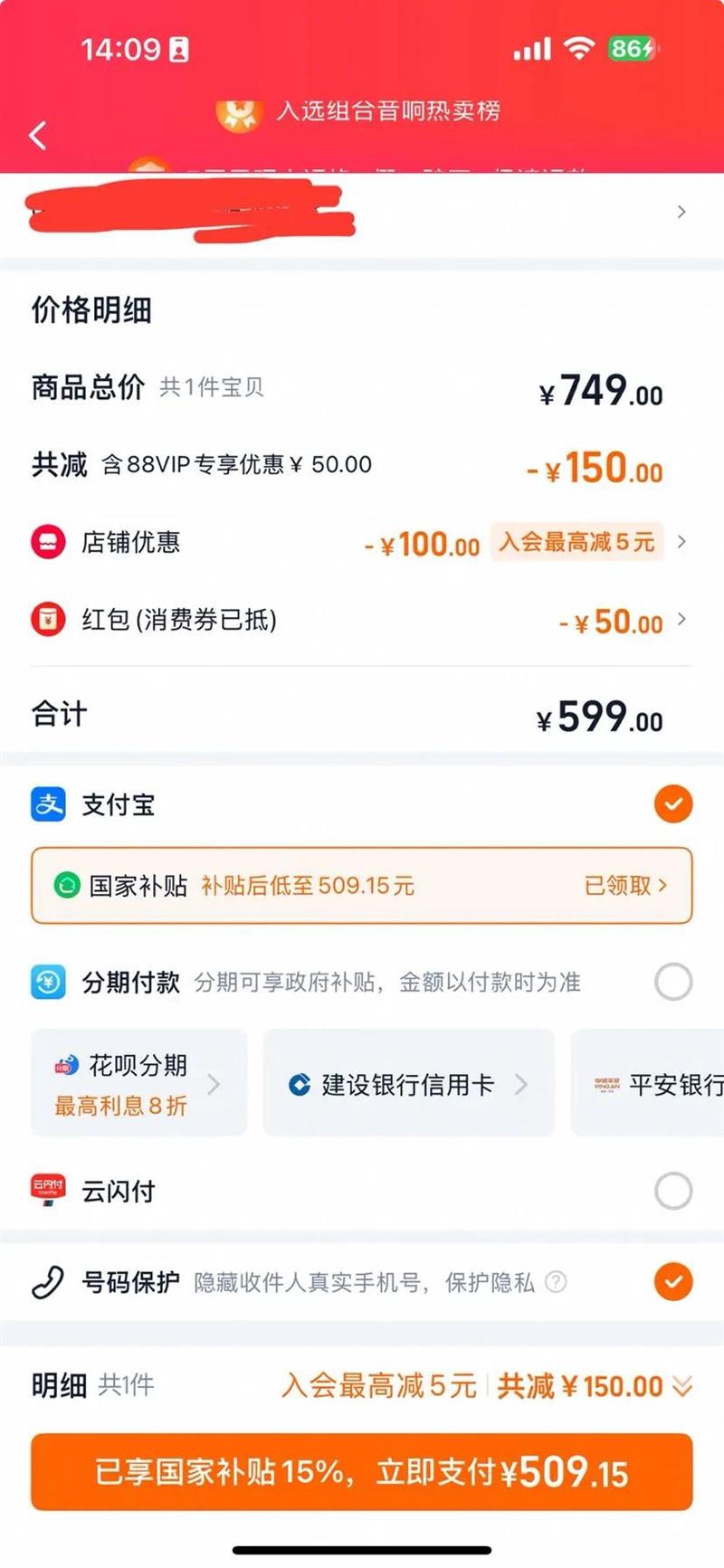724x1568 pixels.
Task: Click the 号码保护 phone protection icon
Action: coord(49,1281)
